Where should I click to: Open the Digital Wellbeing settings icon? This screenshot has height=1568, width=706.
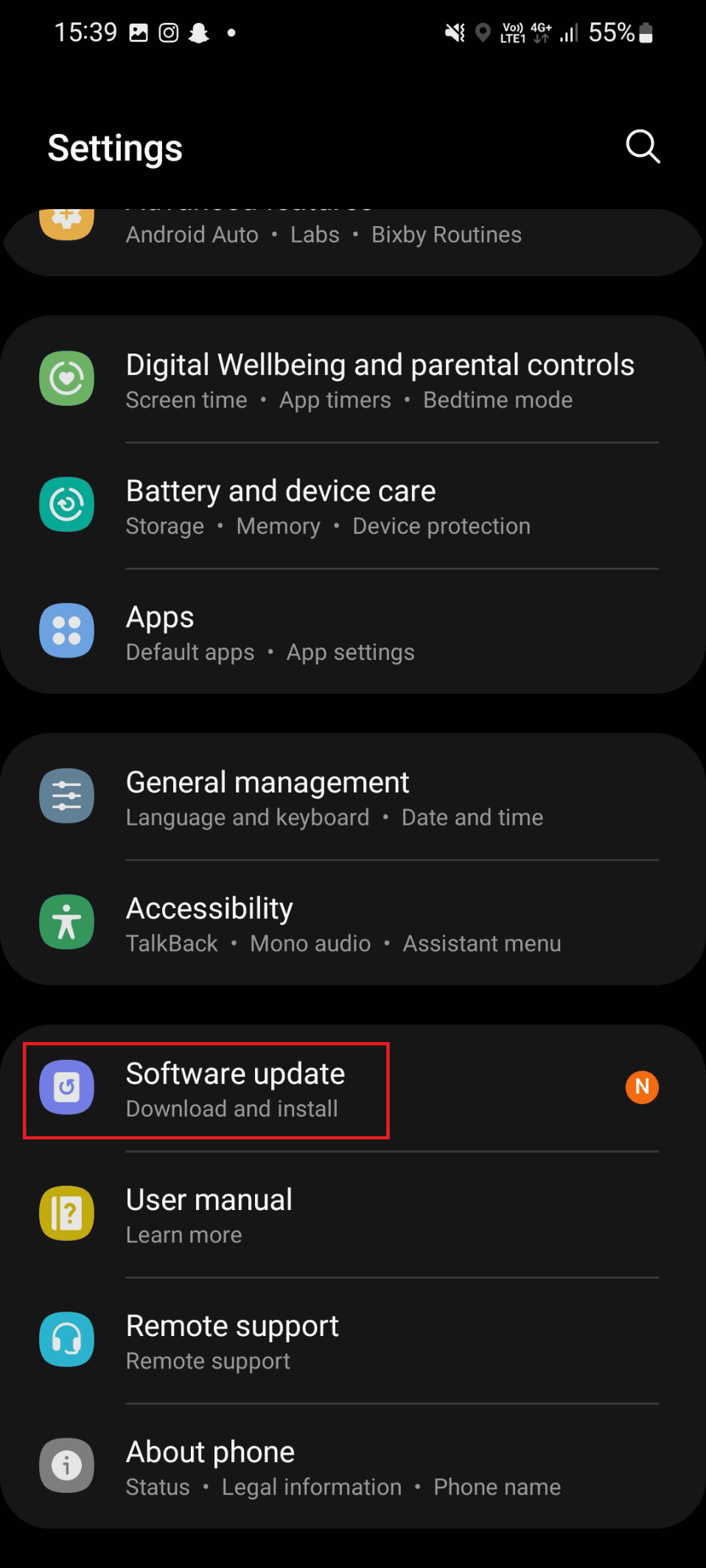[x=66, y=378]
